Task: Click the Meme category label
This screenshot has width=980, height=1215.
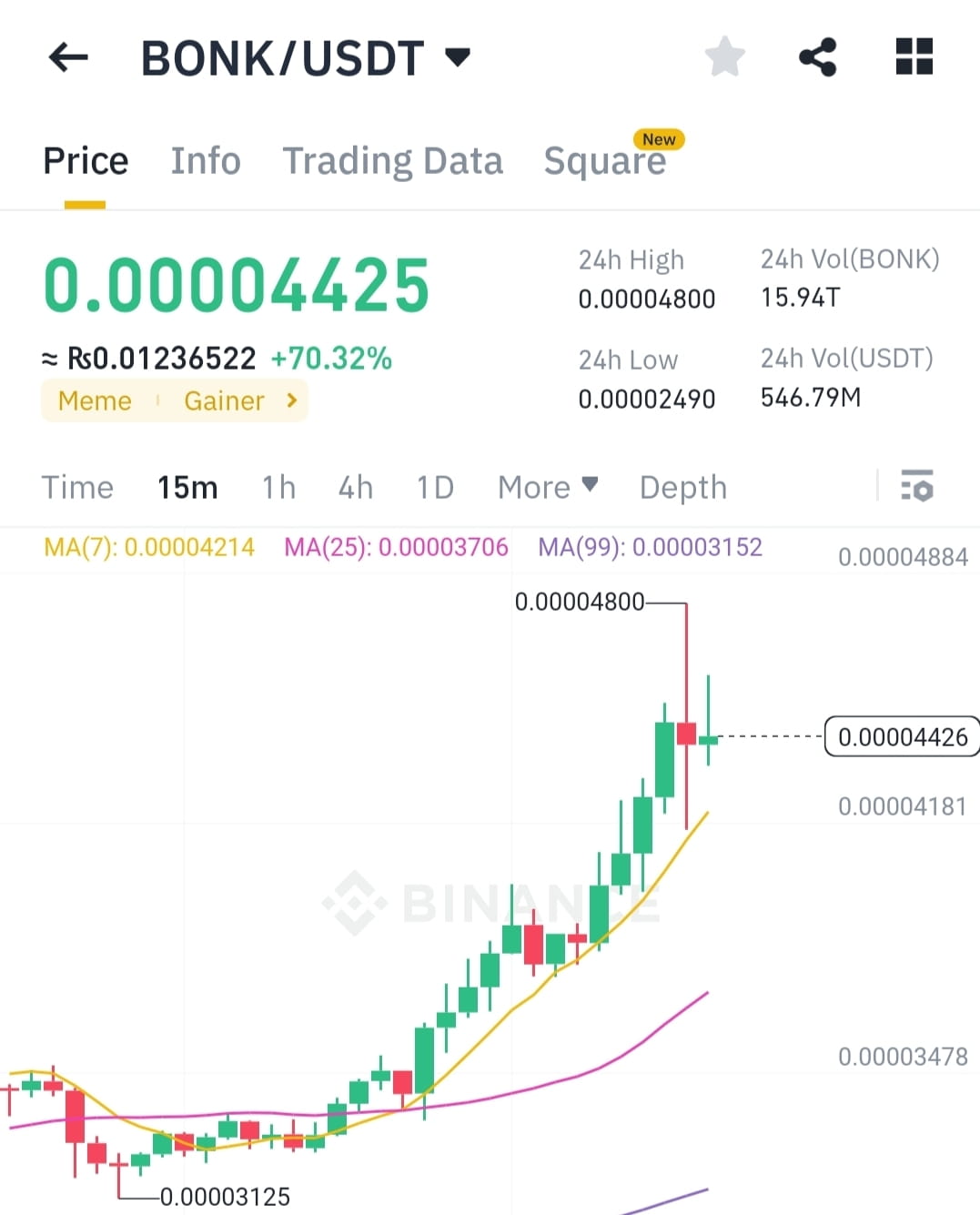Action: pos(94,400)
